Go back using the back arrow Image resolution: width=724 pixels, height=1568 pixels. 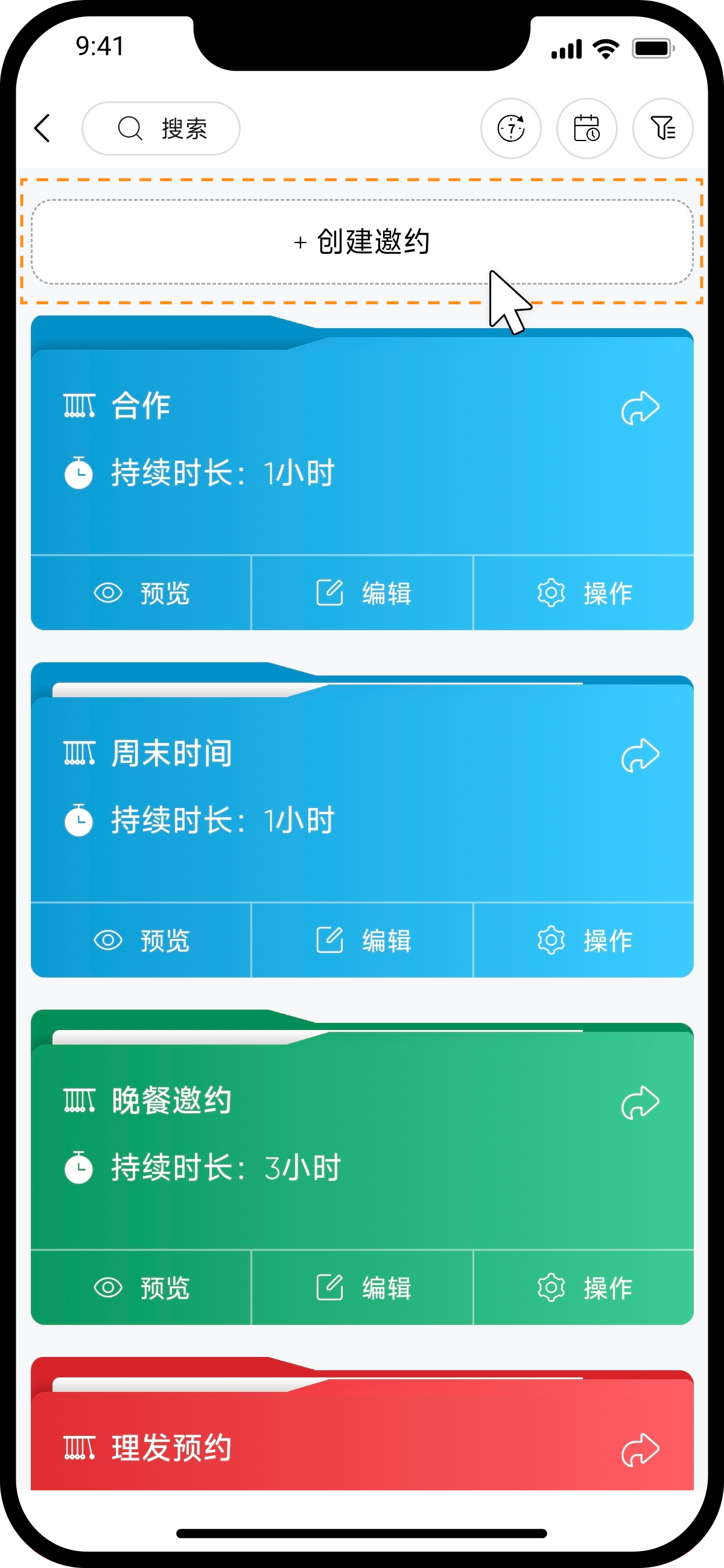43,128
